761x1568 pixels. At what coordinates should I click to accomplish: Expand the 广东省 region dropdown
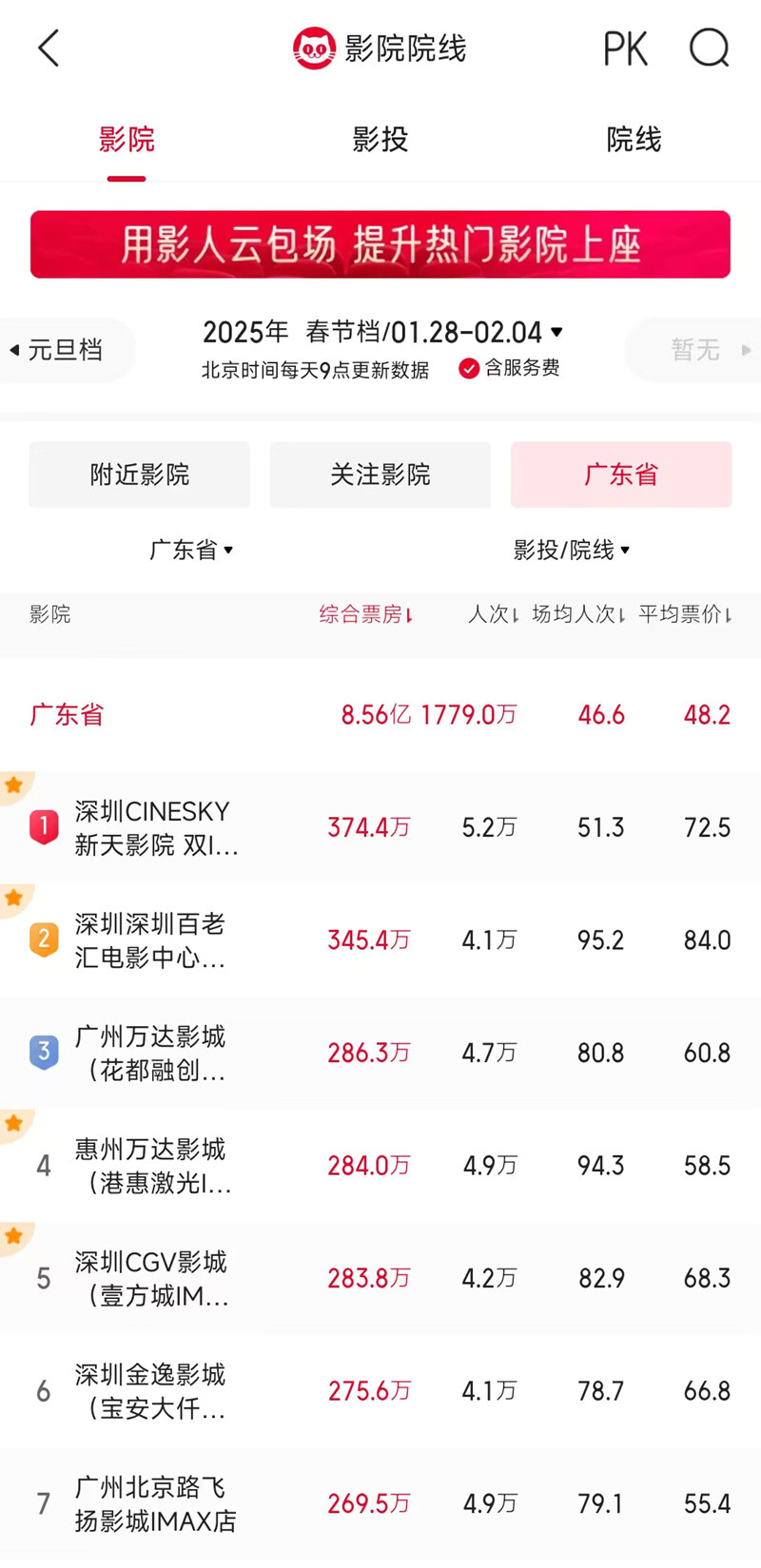point(191,550)
